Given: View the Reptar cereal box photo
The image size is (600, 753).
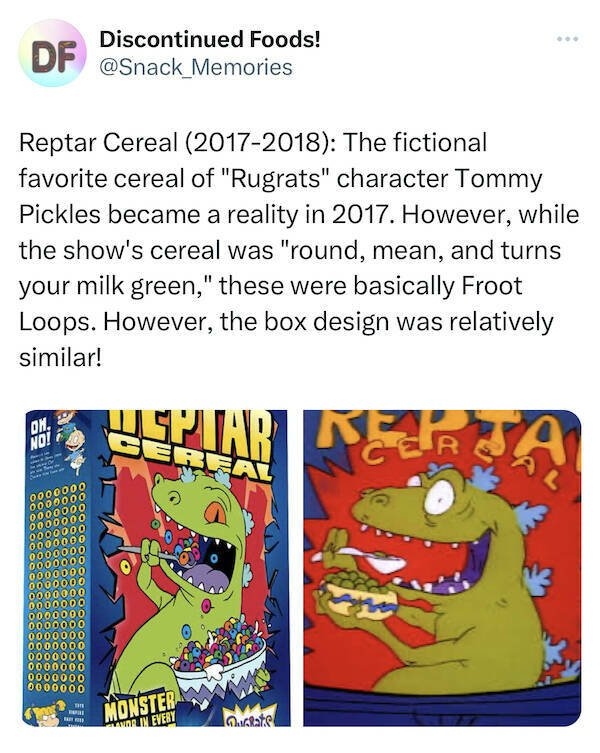Looking at the screenshot, I should [x=153, y=567].
